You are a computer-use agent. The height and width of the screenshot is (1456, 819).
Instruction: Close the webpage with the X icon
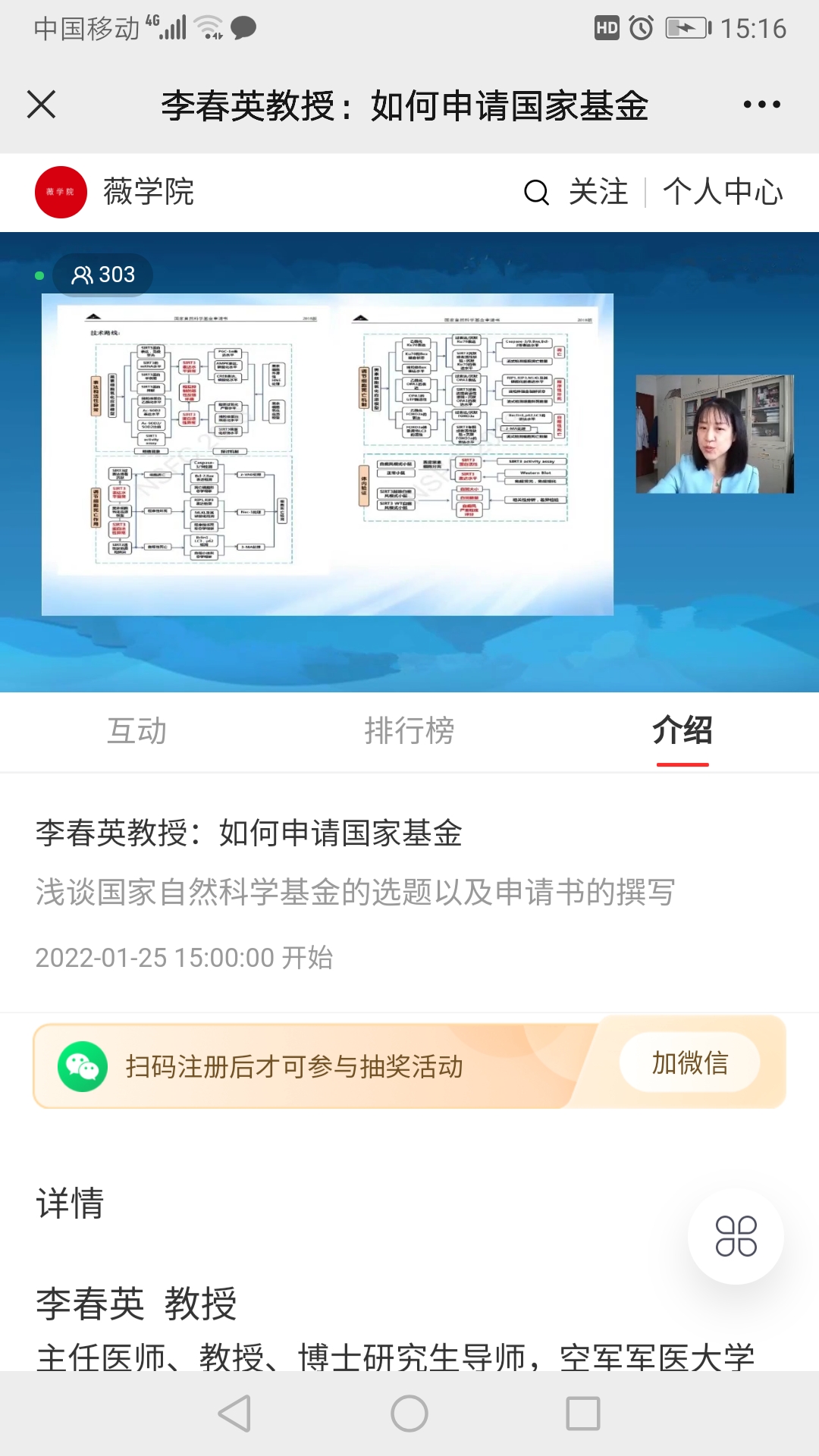point(42,105)
